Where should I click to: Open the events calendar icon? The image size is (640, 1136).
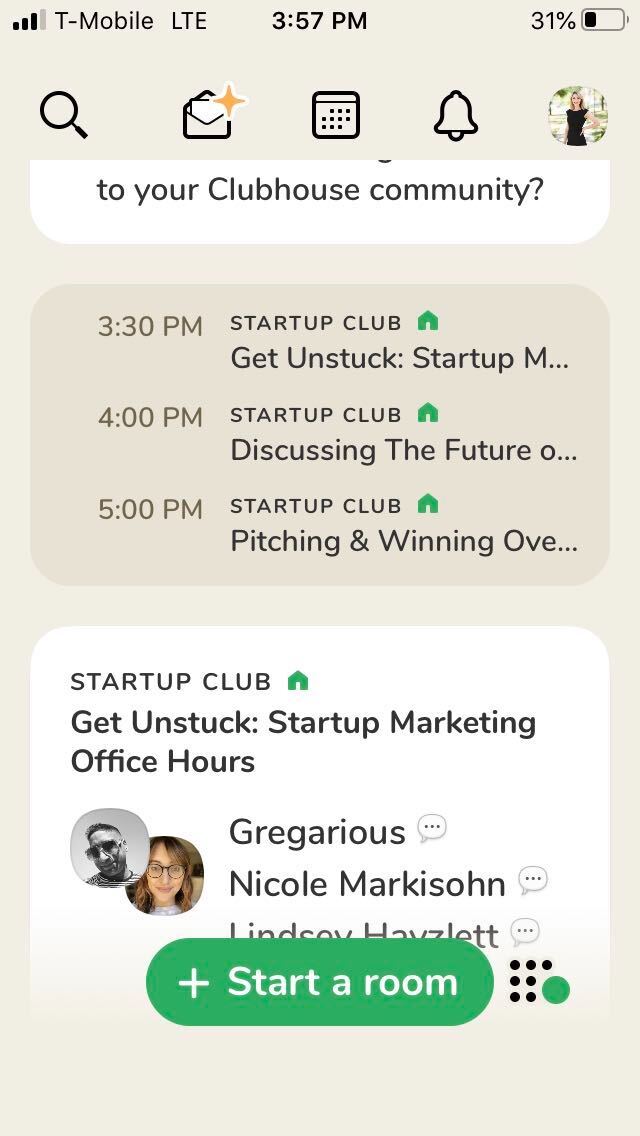pos(335,116)
